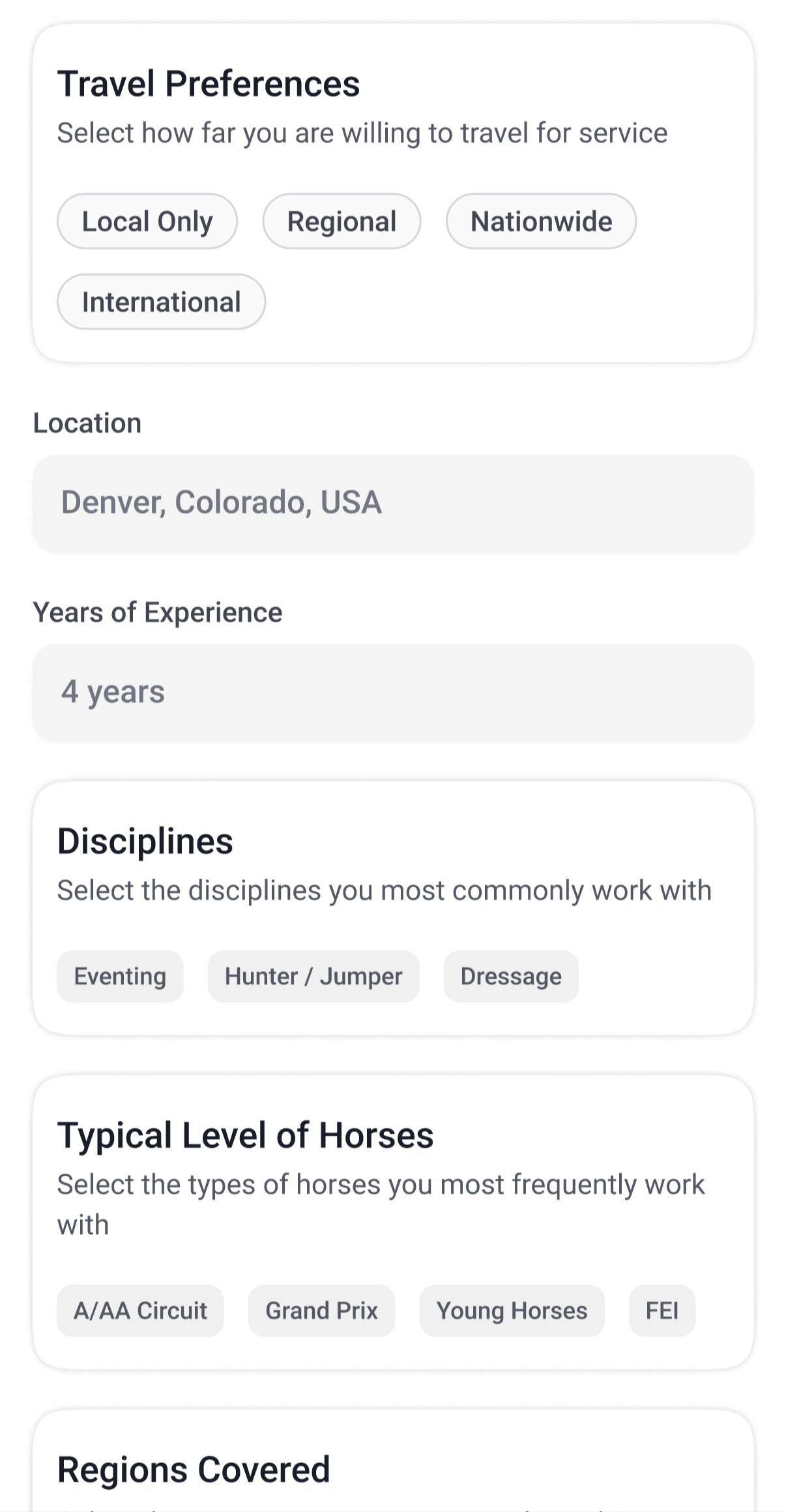Choose Regional travel preference
Viewport: 786px width, 1512px height.
pyautogui.click(x=342, y=221)
